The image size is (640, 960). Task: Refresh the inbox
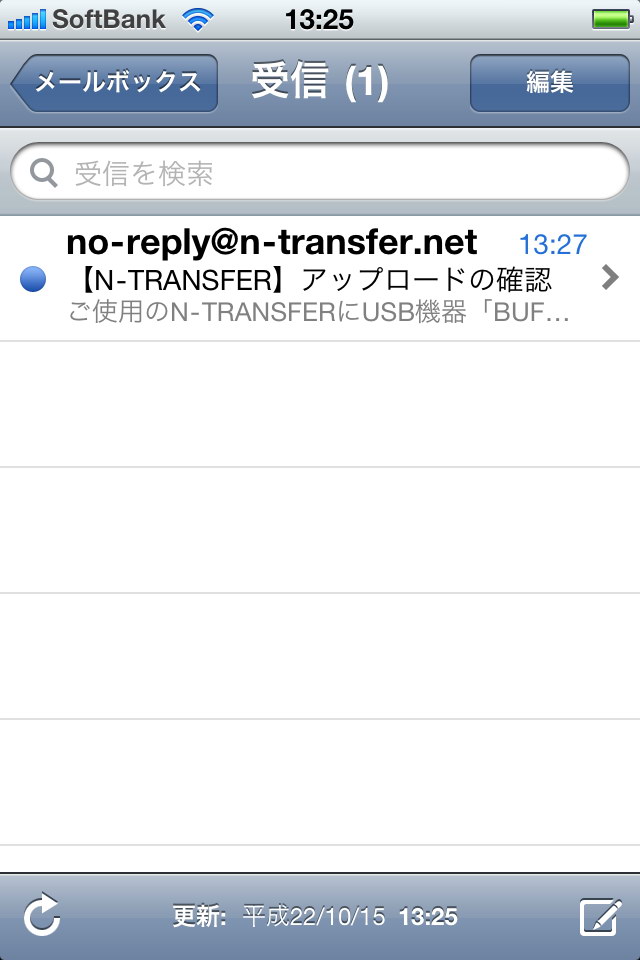42,916
